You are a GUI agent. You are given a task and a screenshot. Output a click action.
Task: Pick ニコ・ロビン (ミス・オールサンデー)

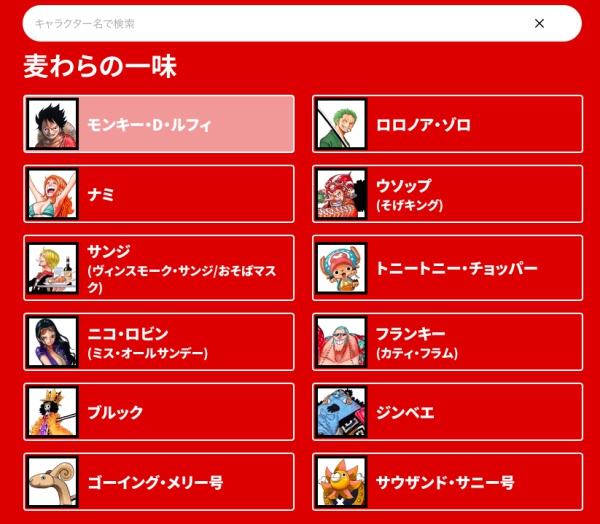[x=159, y=342]
